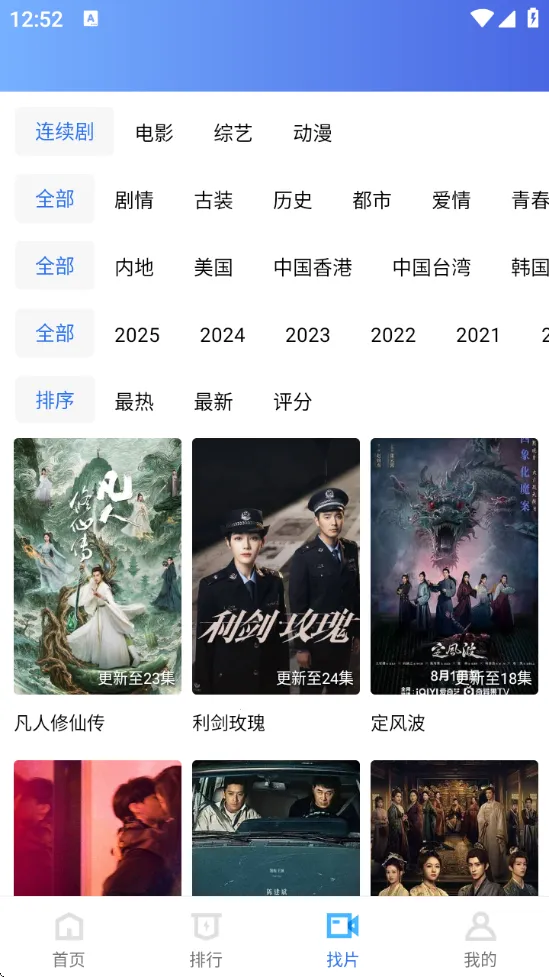Switch to the 电影 category
Screen dimensions: 549x977
pyautogui.click(x=154, y=132)
